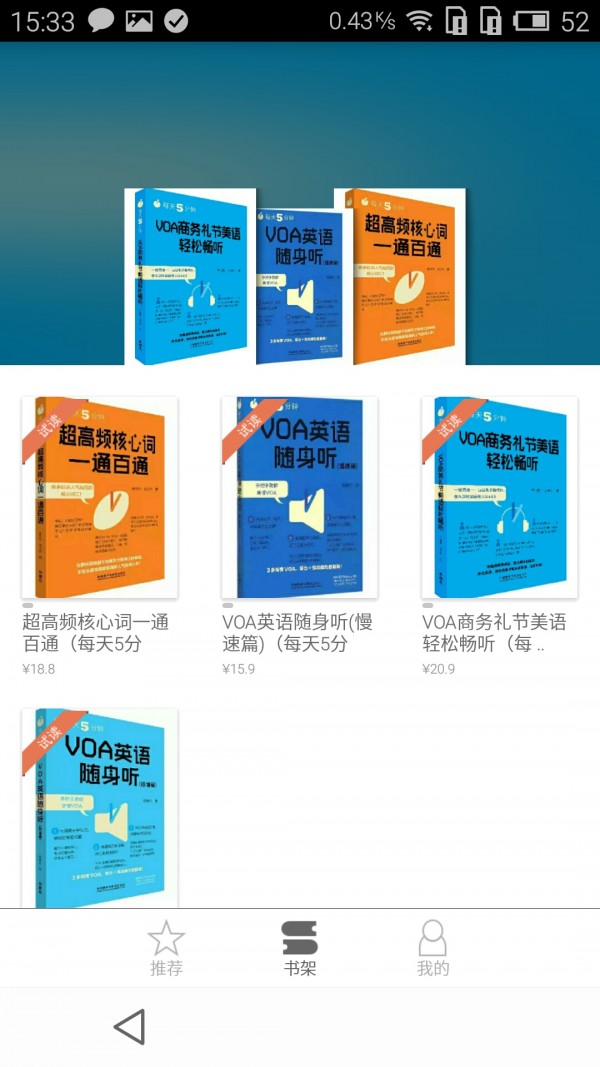
Task: Open VOA英语随身听(慢速篇) priced ¥15.9
Action: coord(299,498)
